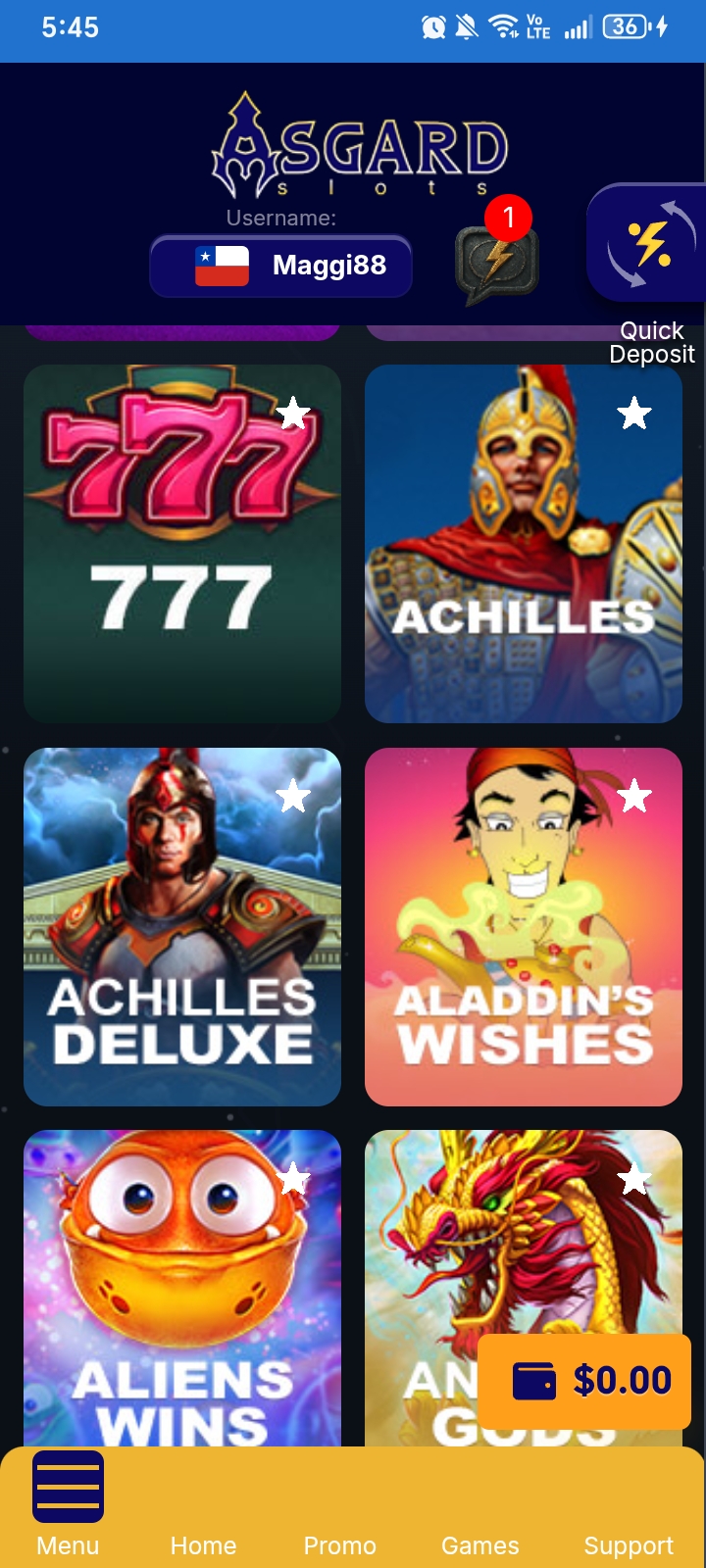Screen dimensions: 706x1568
Task: Tap the Maggi88 username button
Action: point(281,266)
